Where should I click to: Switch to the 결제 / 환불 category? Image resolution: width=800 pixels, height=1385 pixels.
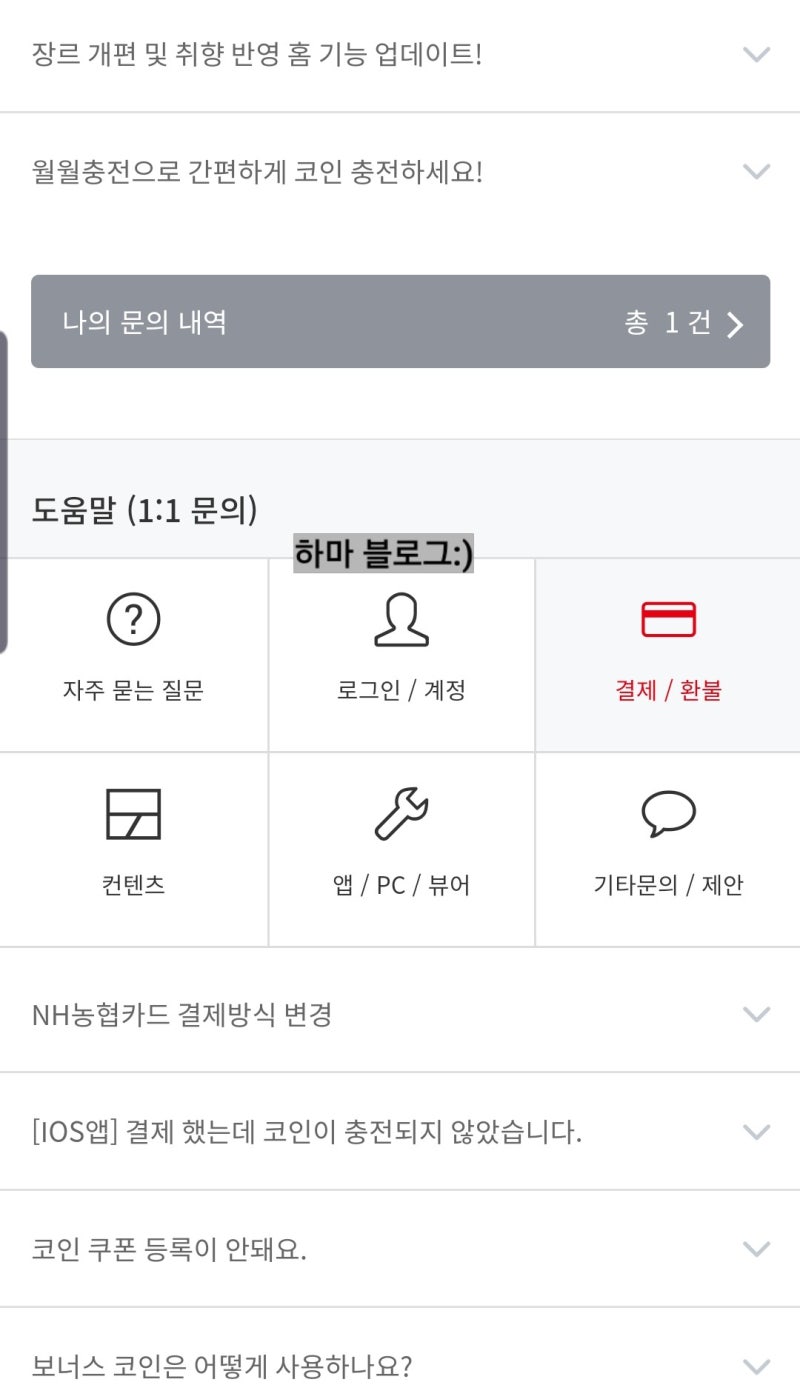tap(668, 652)
